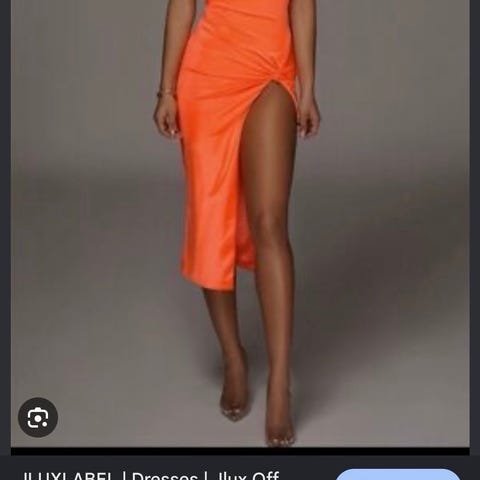Image resolution: width=480 pixels, height=480 pixels.
Task: Open the ILUXLABEL Dresses result title
Action: pyautogui.click(x=150, y=475)
